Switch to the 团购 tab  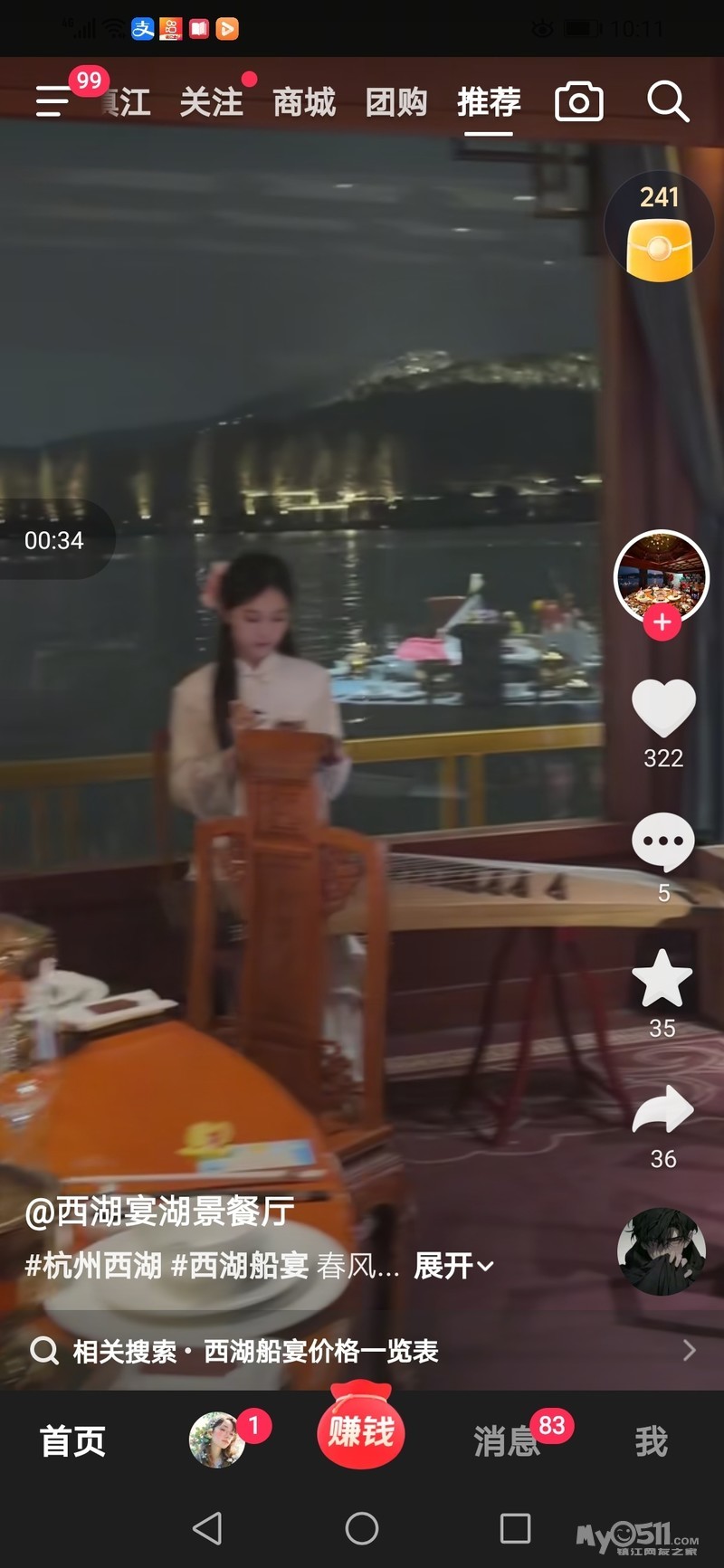click(396, 102)
